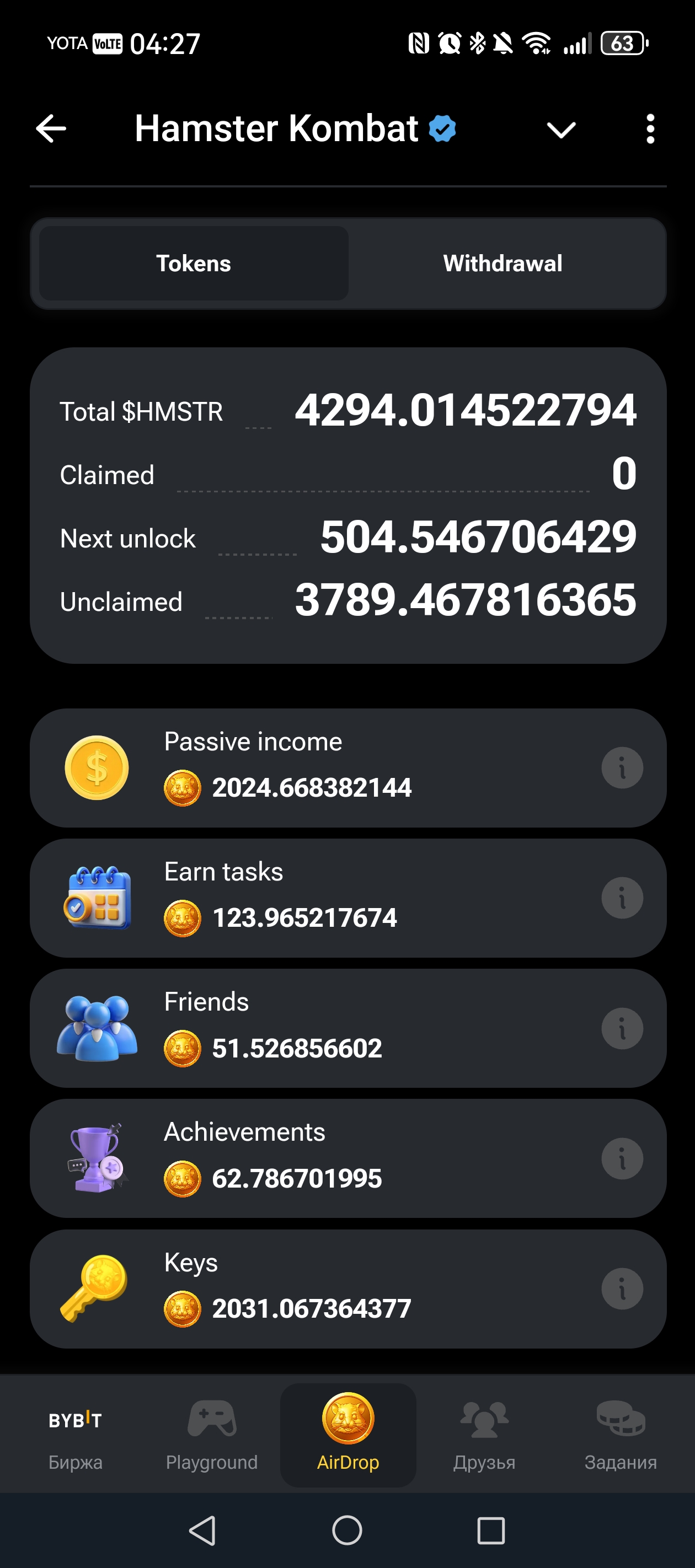The image size is (695, 1568).
Task: Open recent apps from navigation bar
Action: pyautogui.click(x=491, y=1531)
